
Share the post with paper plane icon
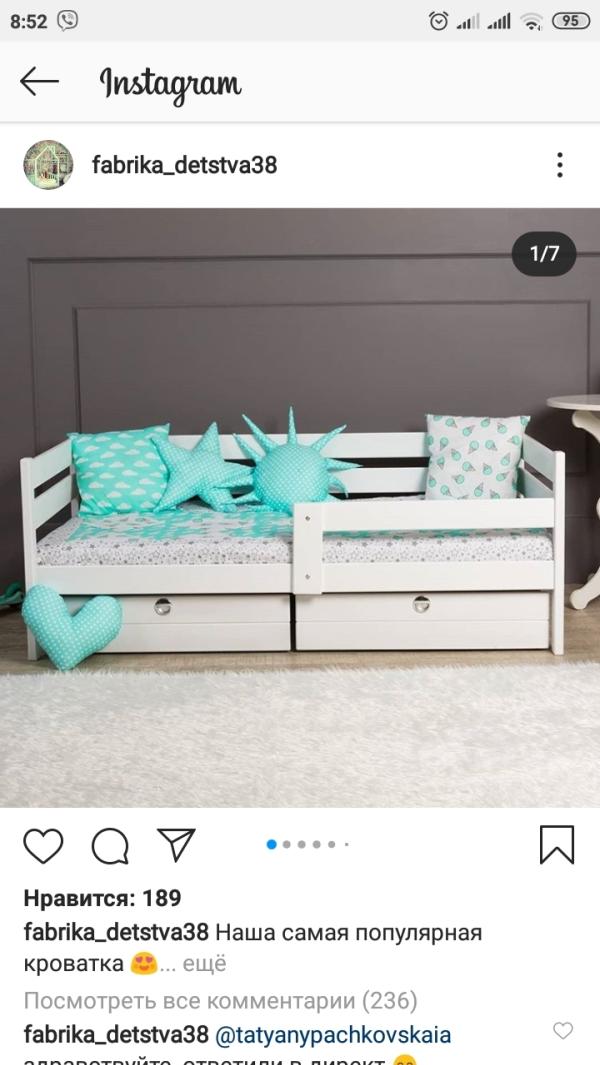(x=176, y=845)
